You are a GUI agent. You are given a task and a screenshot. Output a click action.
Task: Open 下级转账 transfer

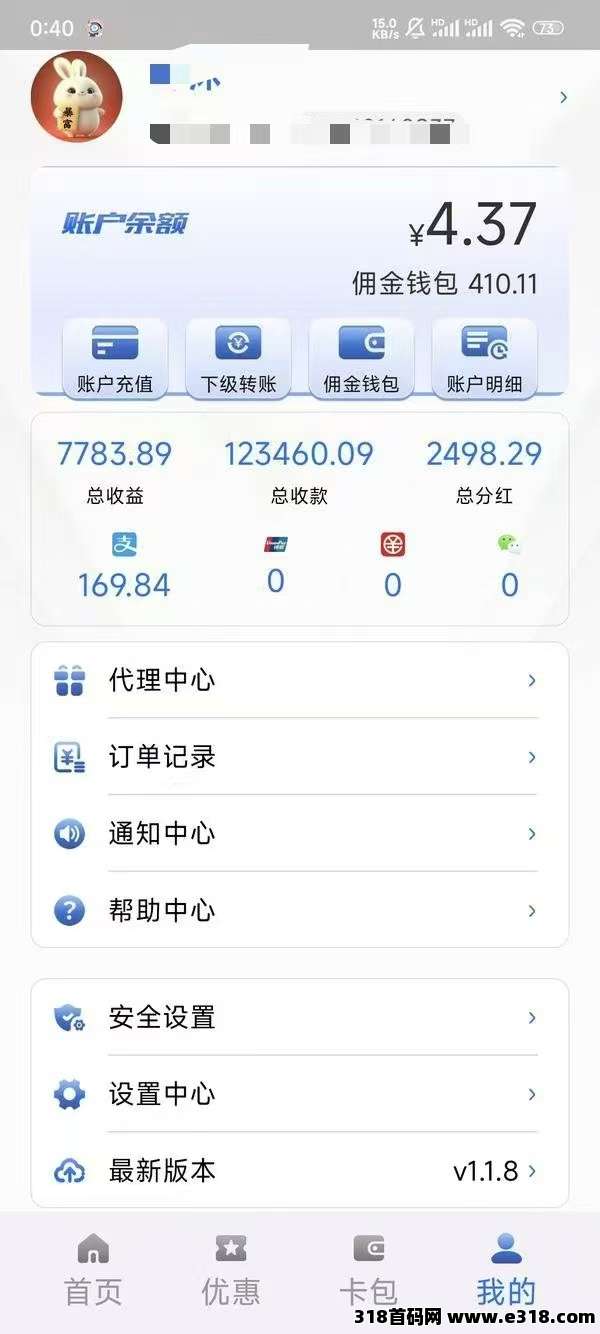[x=238, y=358]
